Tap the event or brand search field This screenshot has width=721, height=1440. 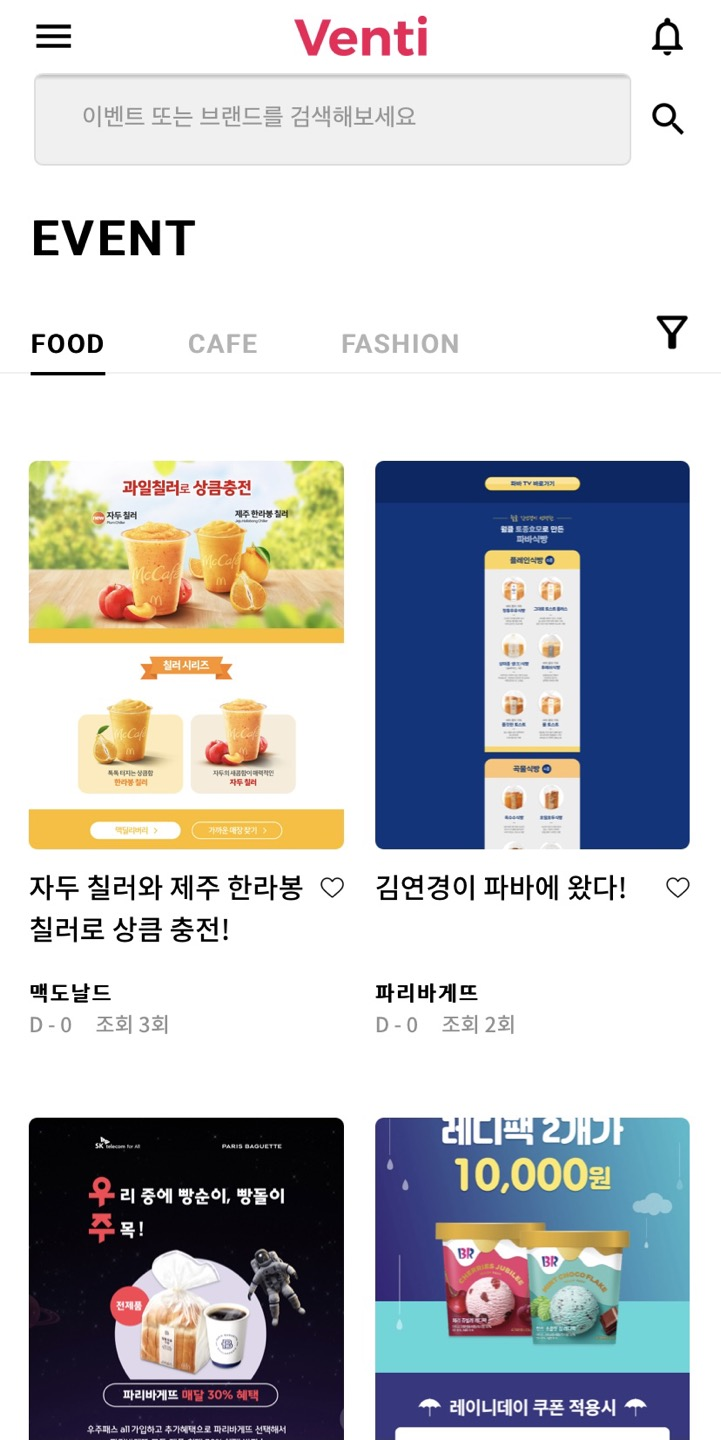(x=332, y=118)
